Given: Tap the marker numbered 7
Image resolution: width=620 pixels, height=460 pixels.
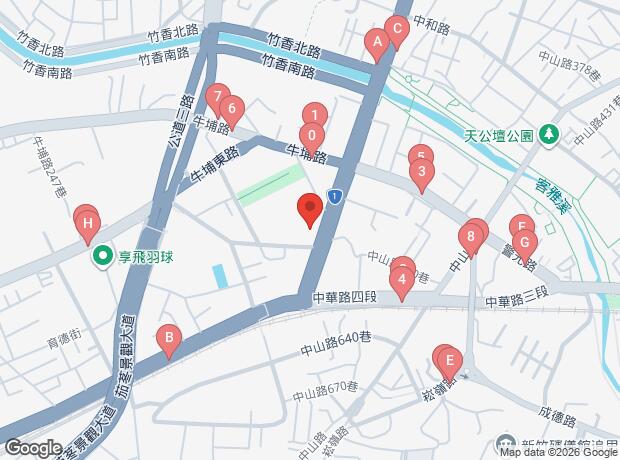Looking at the screenshot, I should click(x=217, y=100).
